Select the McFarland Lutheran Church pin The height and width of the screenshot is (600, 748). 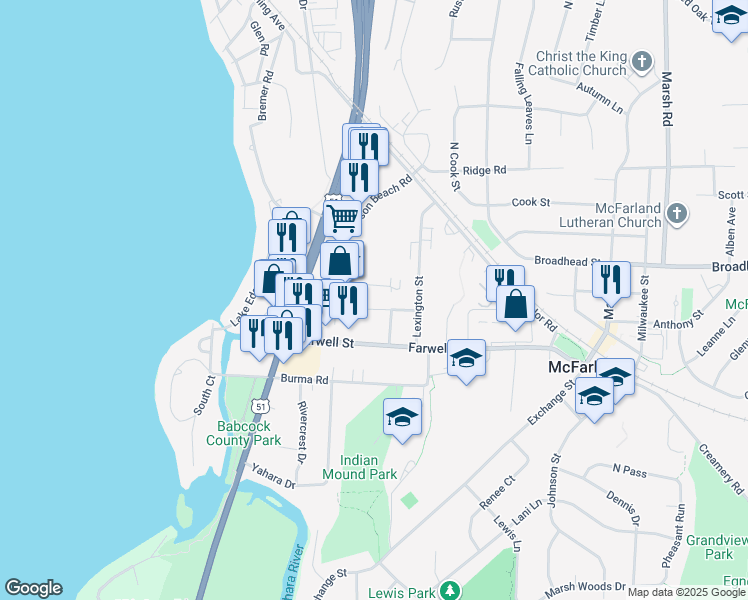pyautogui.click(x=676, y=214)
